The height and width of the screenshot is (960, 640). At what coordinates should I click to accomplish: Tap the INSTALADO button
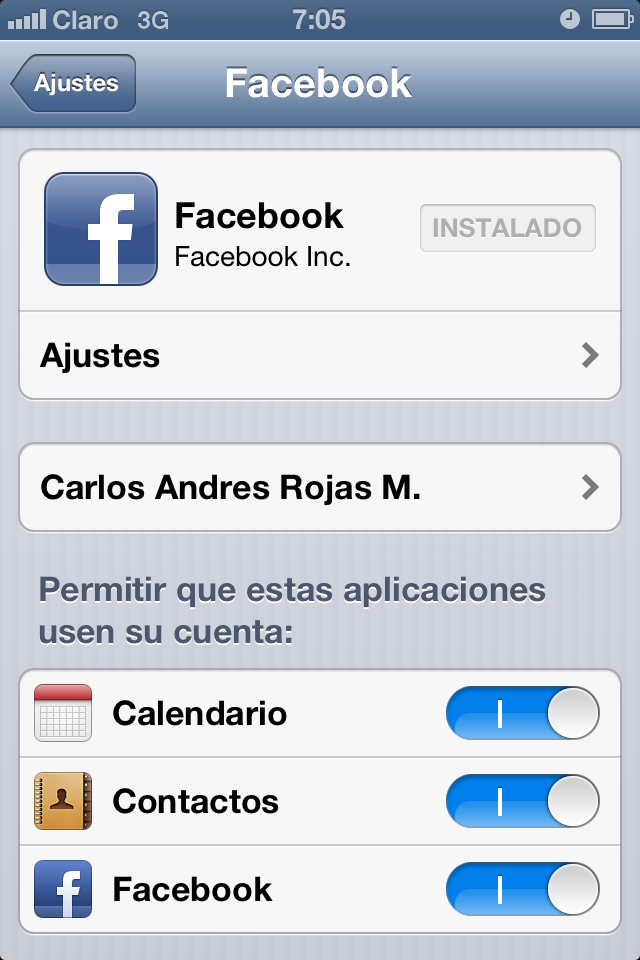(507, 228)
